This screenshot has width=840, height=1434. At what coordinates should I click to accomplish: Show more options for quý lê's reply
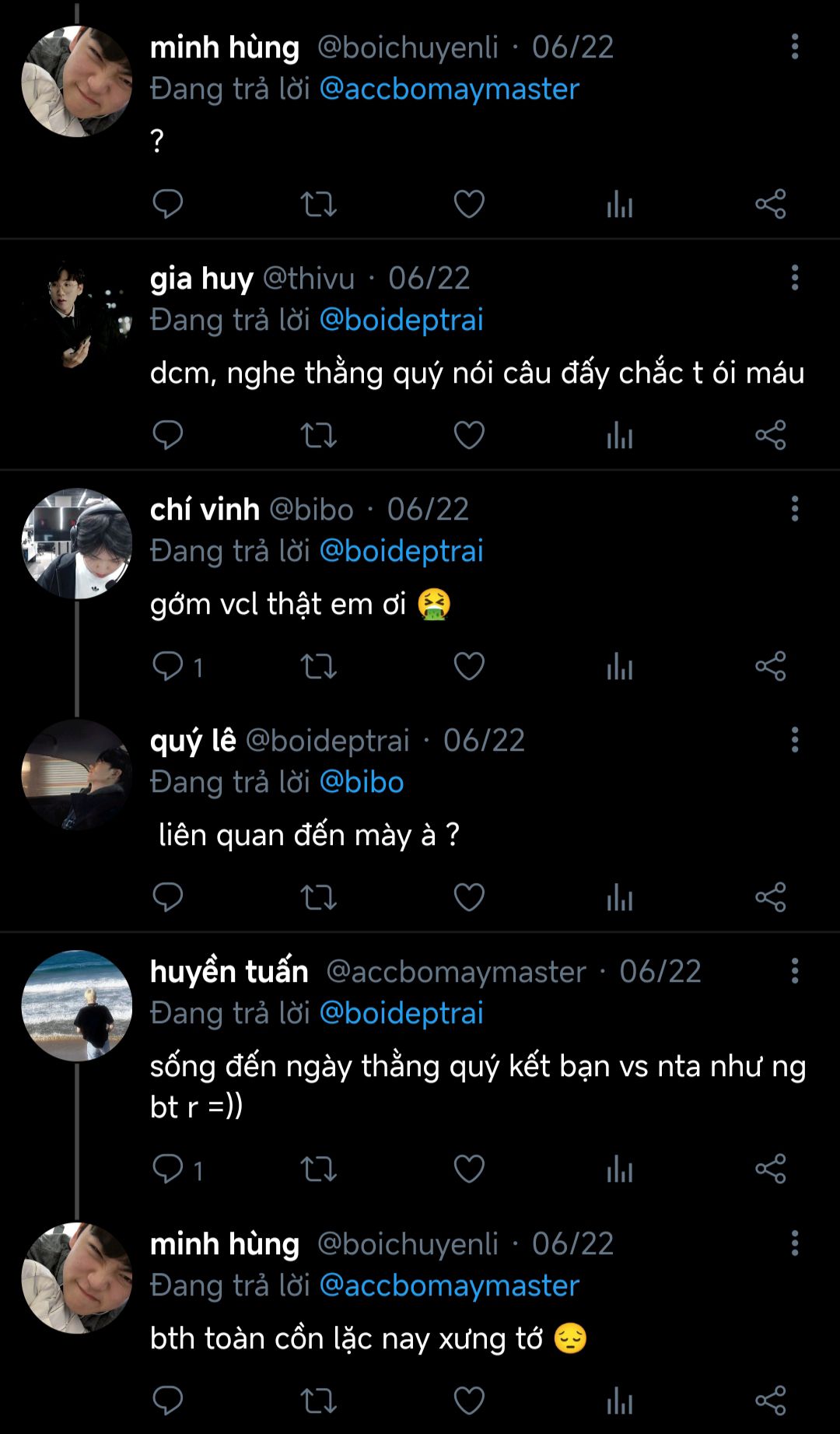pyautogui.click(x=794, y=740)
